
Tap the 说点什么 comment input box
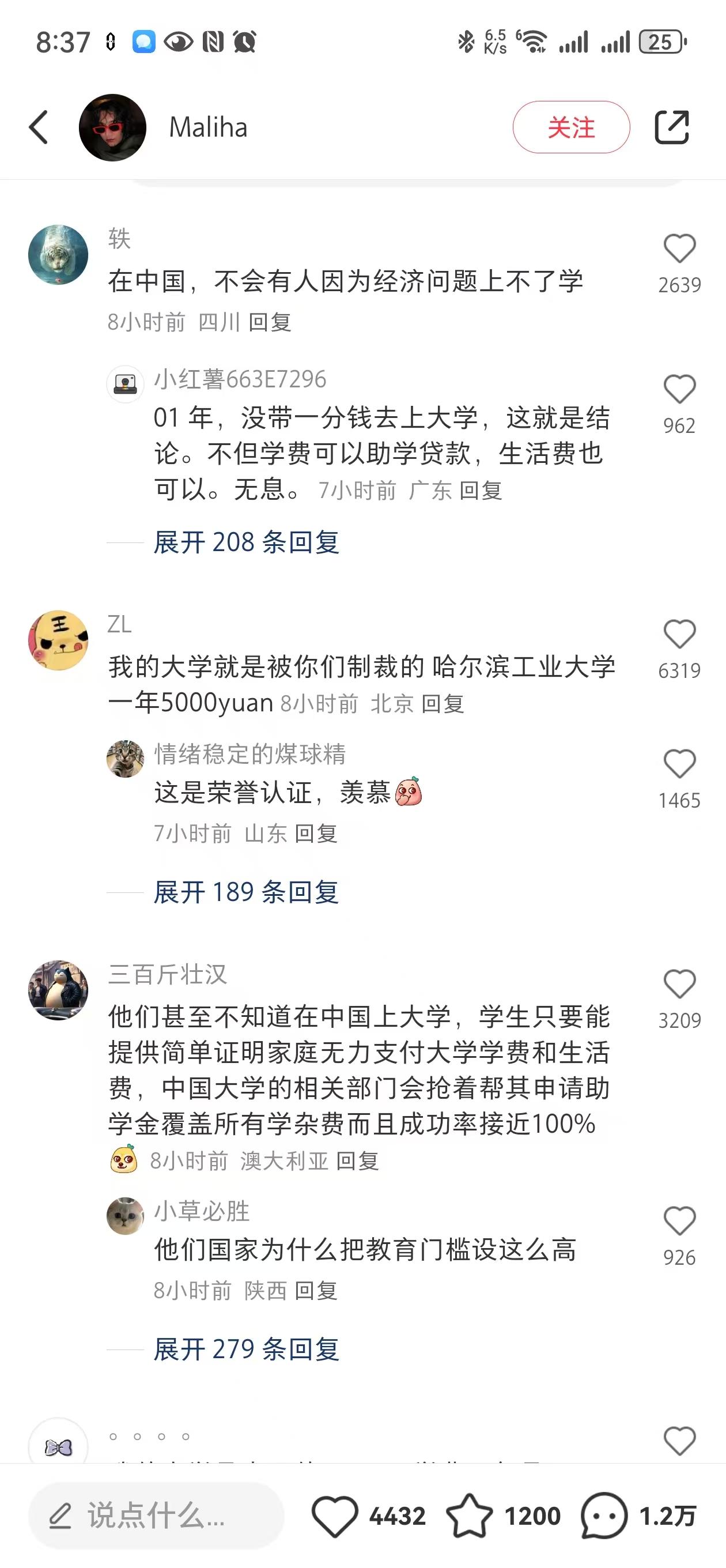156,1516
